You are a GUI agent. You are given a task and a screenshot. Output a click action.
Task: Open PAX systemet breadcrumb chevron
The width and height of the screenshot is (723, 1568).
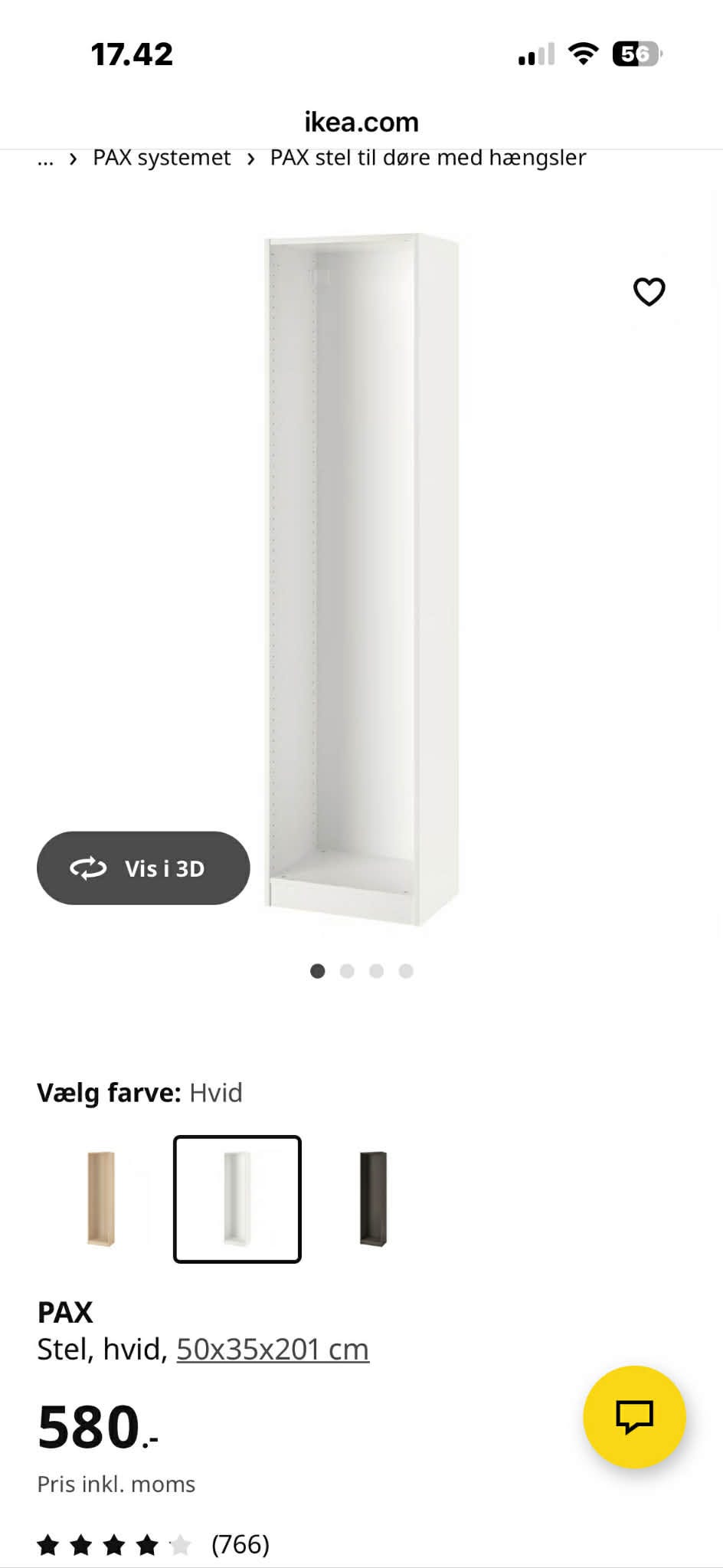pyautogui.click(x=73, y=159)
